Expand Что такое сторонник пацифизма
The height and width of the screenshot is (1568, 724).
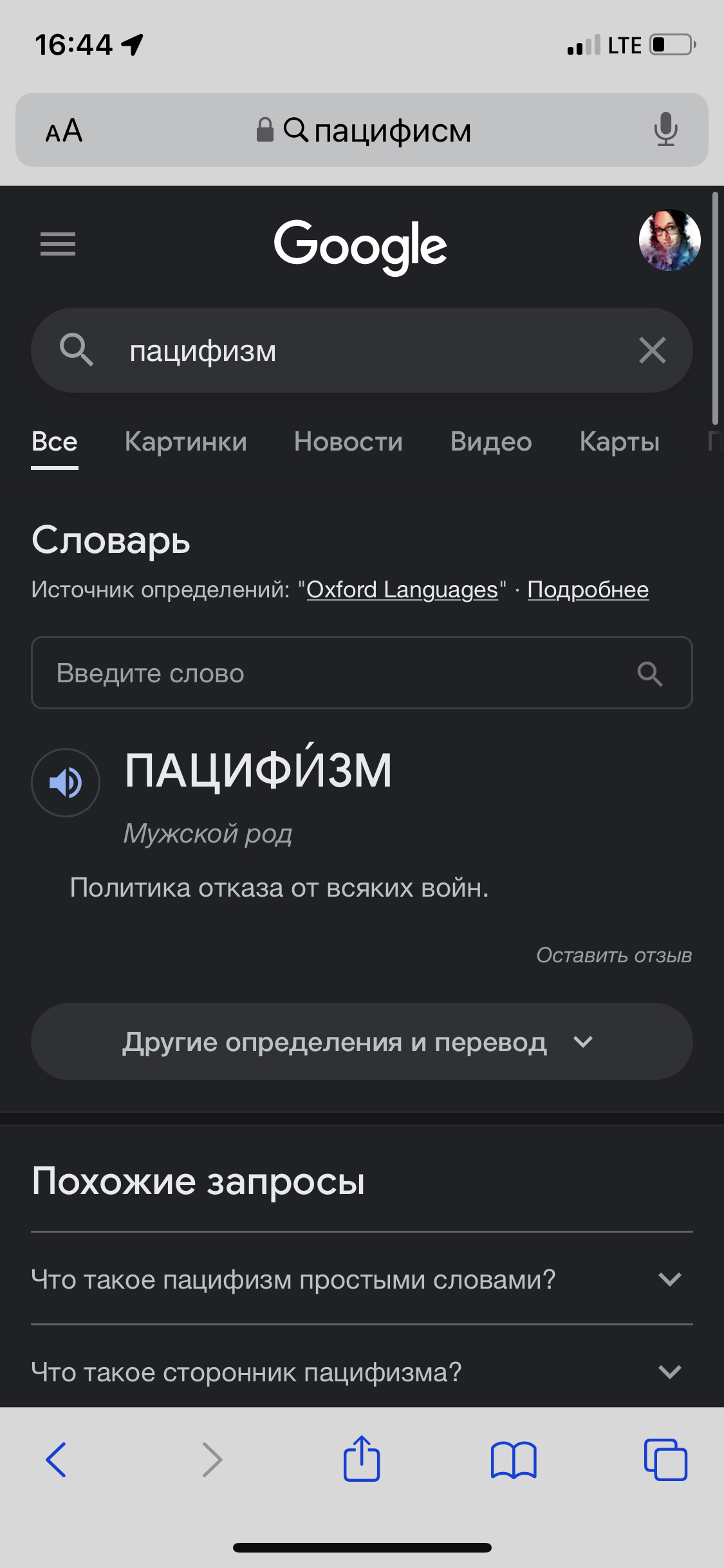(x=362, y=1372)
